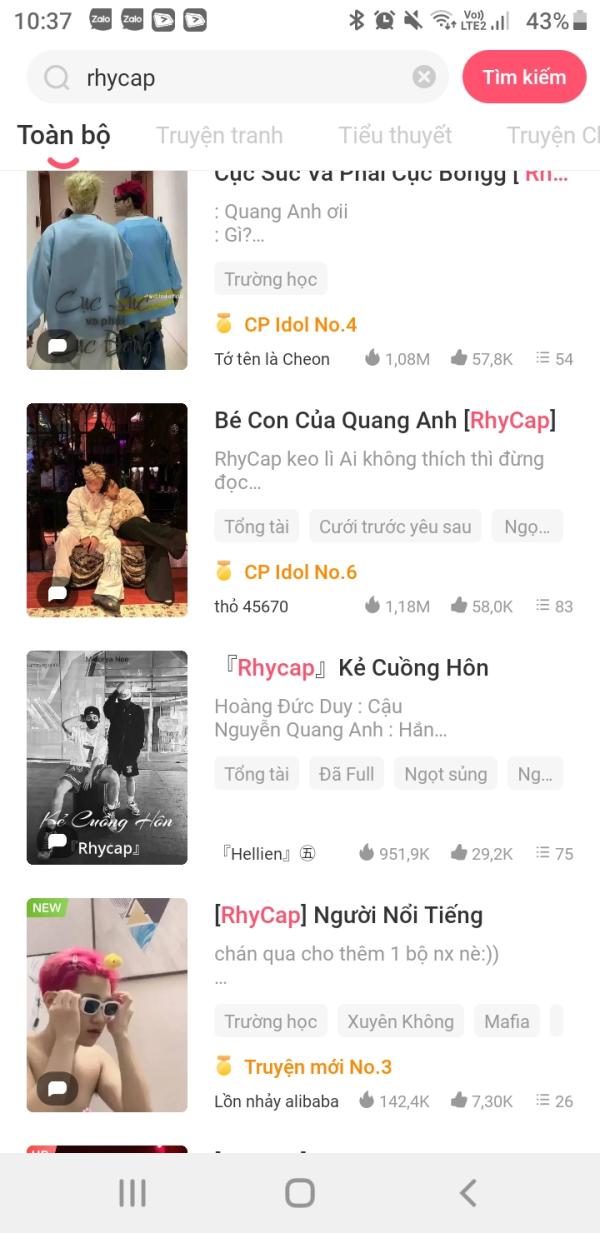The height and width of the screenshot is (1233, 600).
Task: Select the Toàn bộ tab
Action: (x=63, y=135)
